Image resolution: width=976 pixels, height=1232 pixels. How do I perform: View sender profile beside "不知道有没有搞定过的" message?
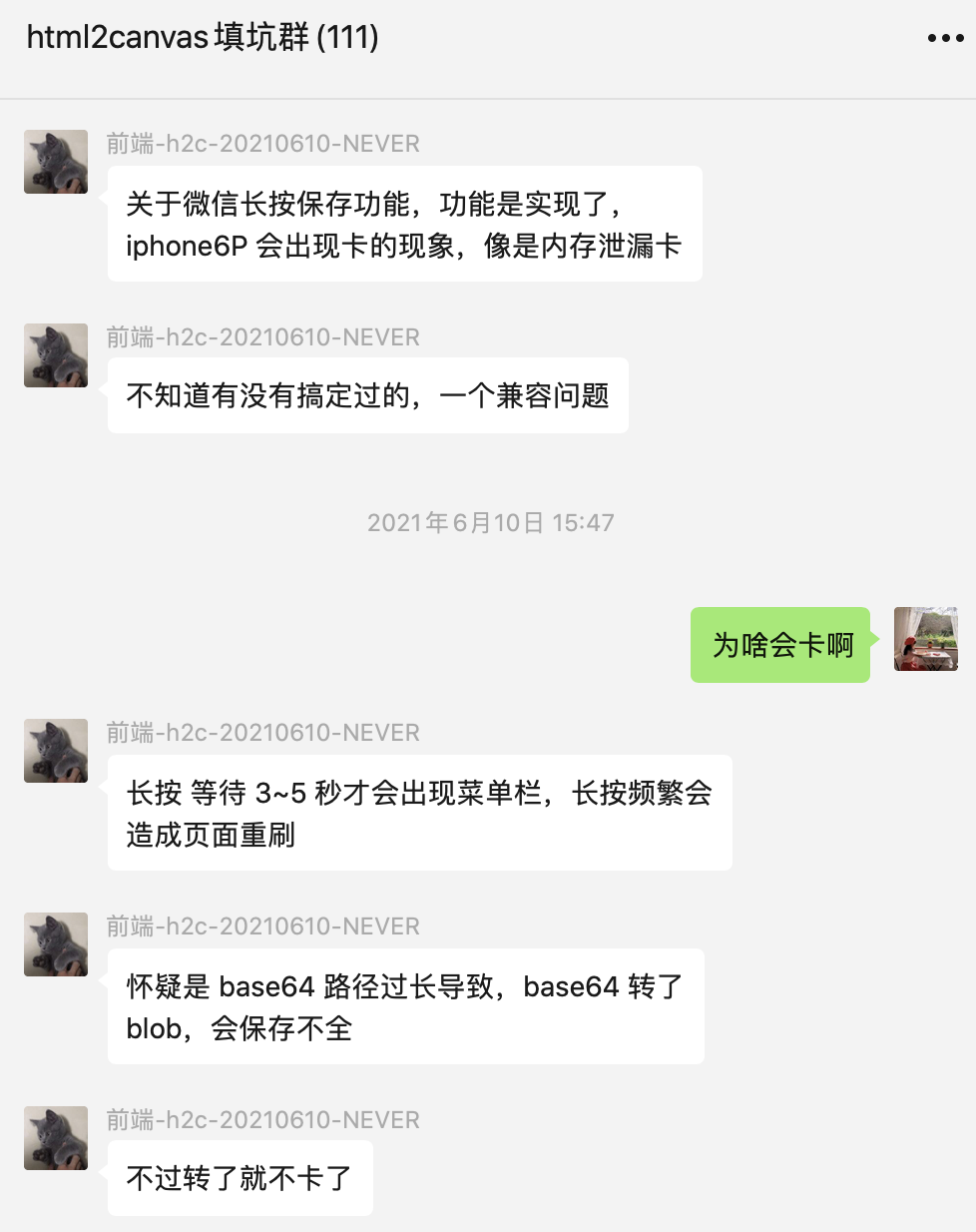tap(56, 355)
